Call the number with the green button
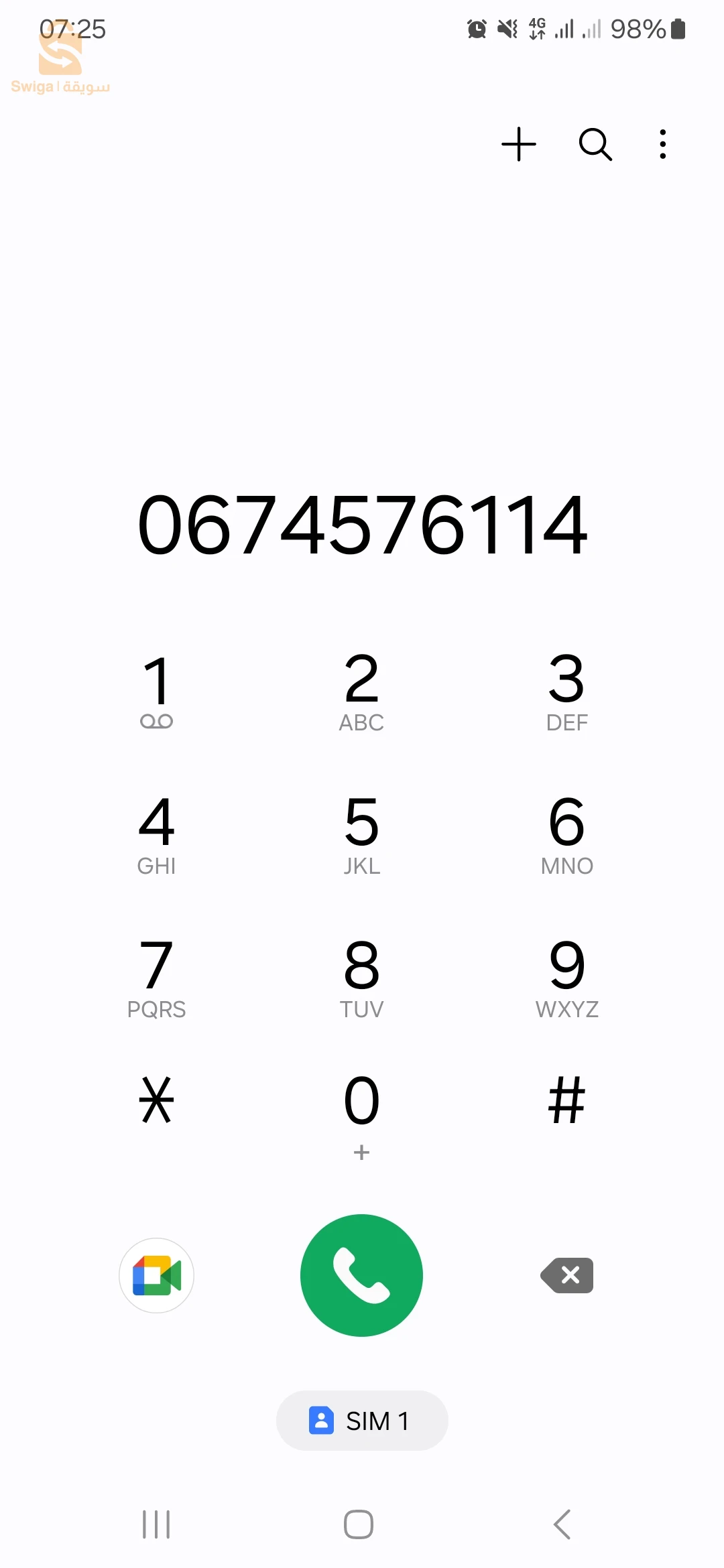 (361, 1275)
